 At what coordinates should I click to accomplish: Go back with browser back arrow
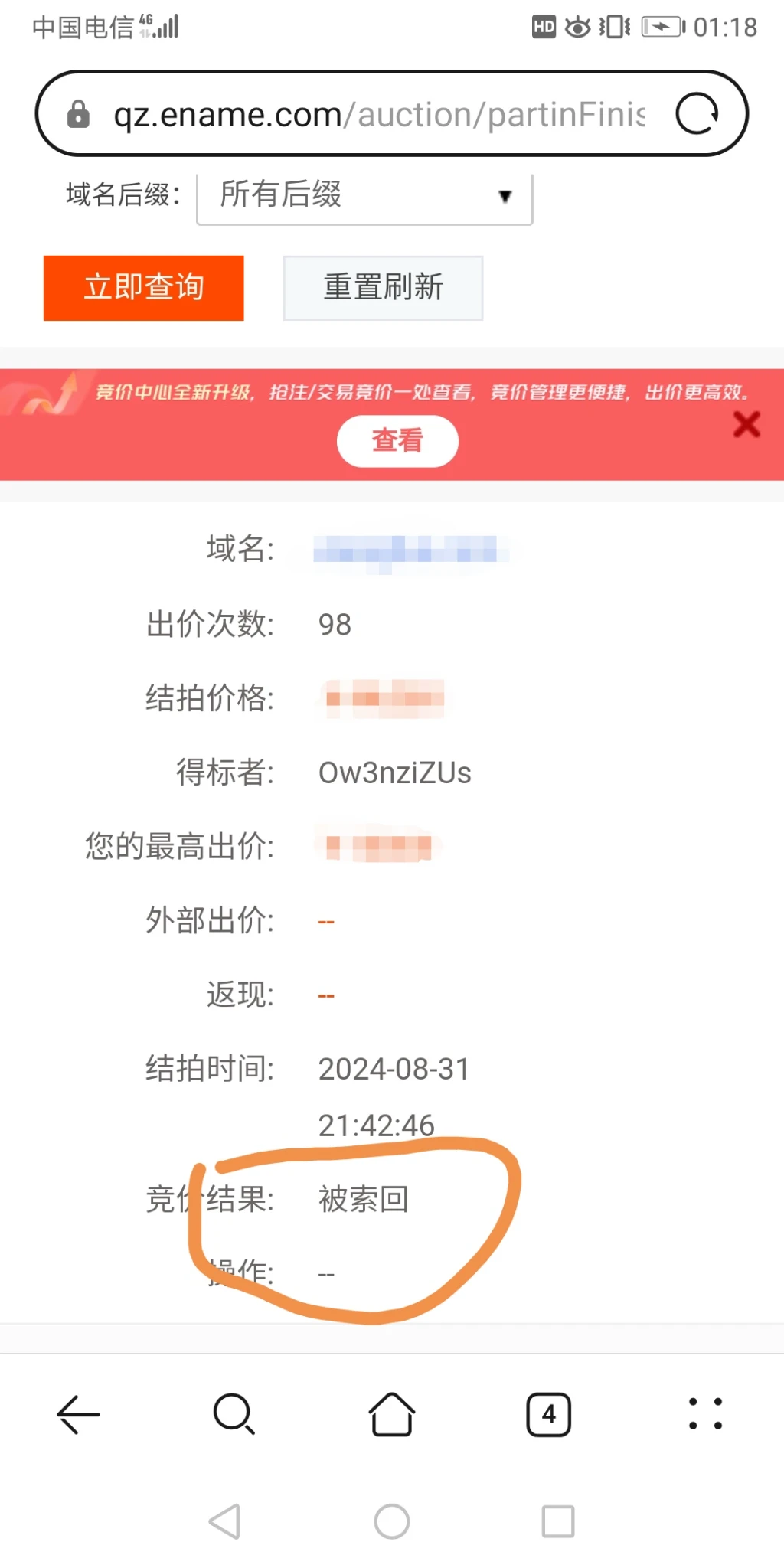click(78, 1413)
